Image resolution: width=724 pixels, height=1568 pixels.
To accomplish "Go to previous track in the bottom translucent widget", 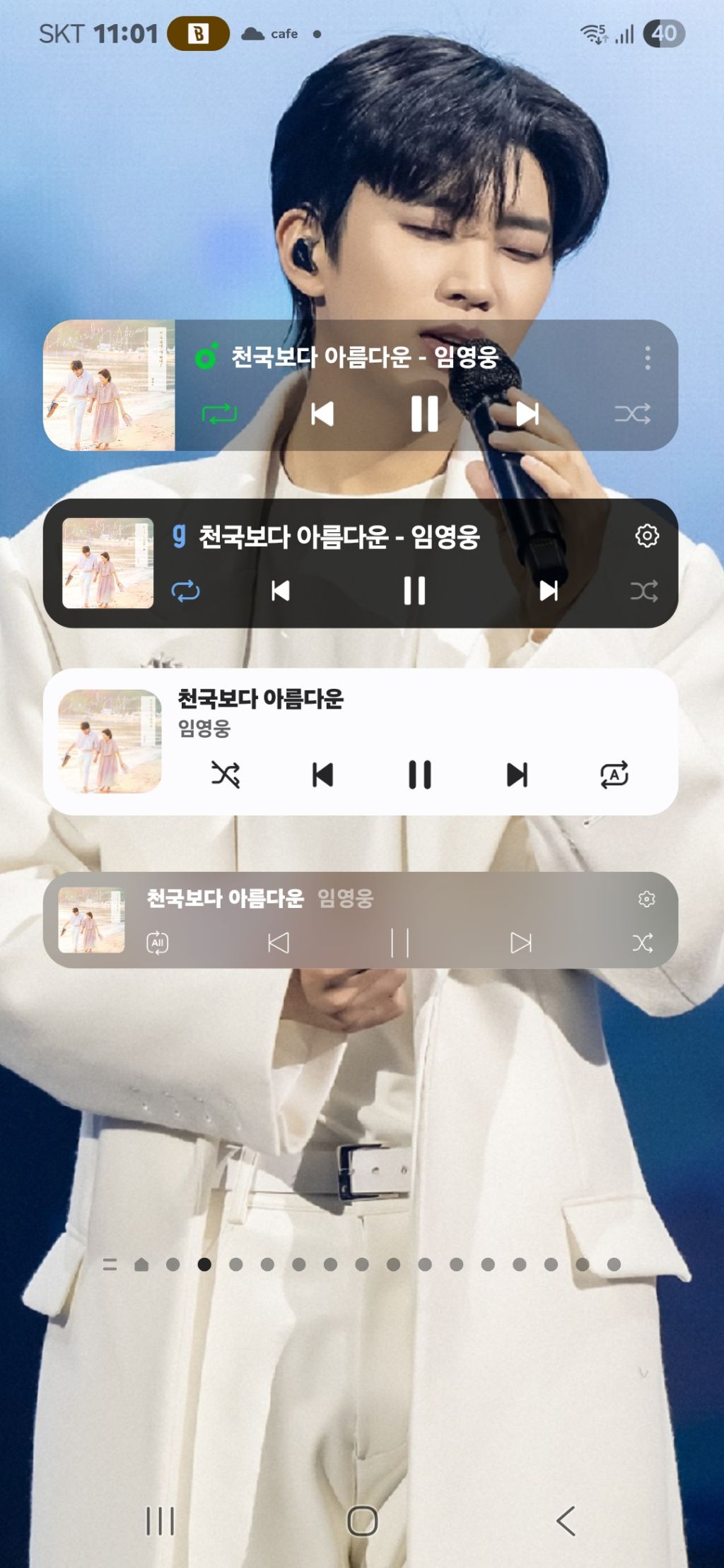I will tap(279, 943).
